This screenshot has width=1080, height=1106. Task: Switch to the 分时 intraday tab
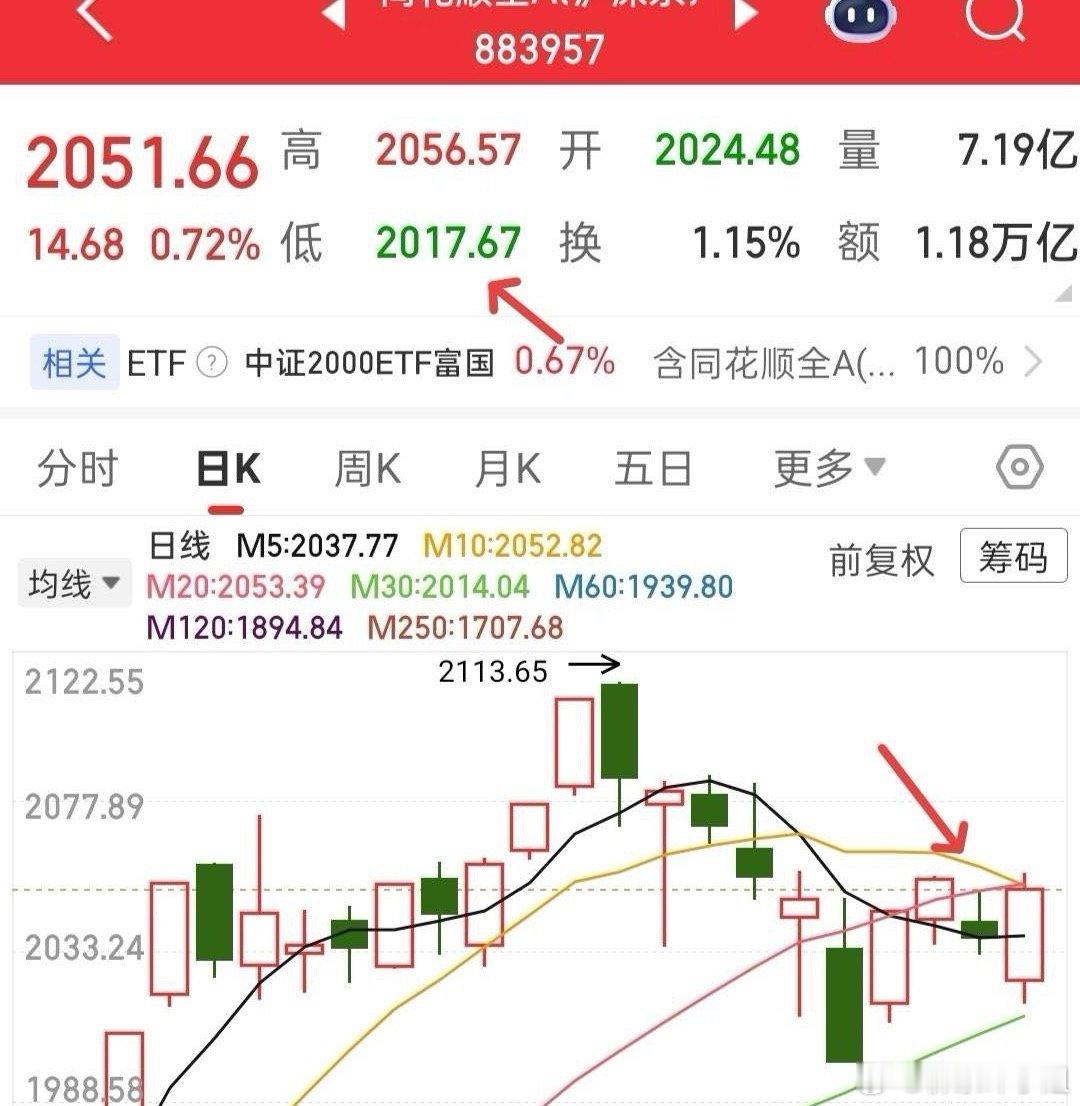click(80, 467)
